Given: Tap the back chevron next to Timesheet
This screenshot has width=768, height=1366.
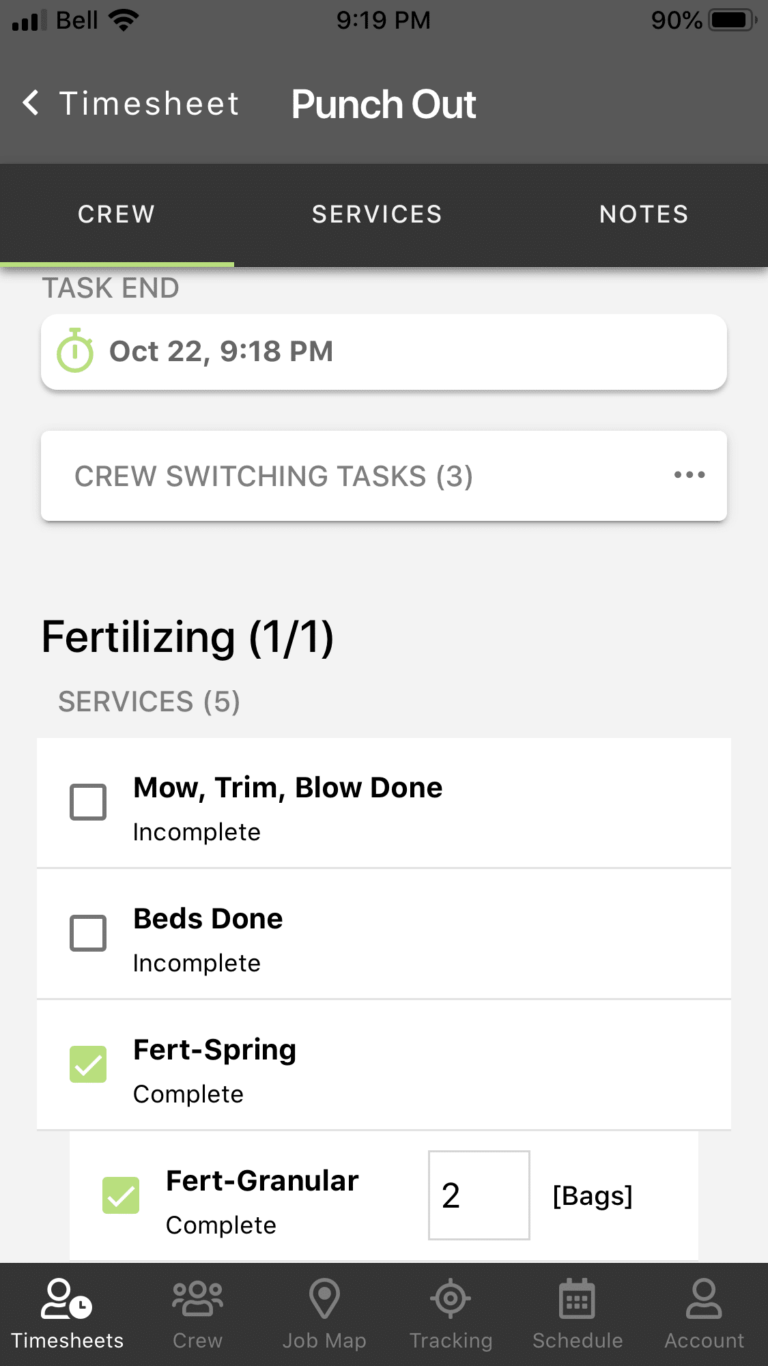Looking at the screenshot, I should click(x=29, y=102).
